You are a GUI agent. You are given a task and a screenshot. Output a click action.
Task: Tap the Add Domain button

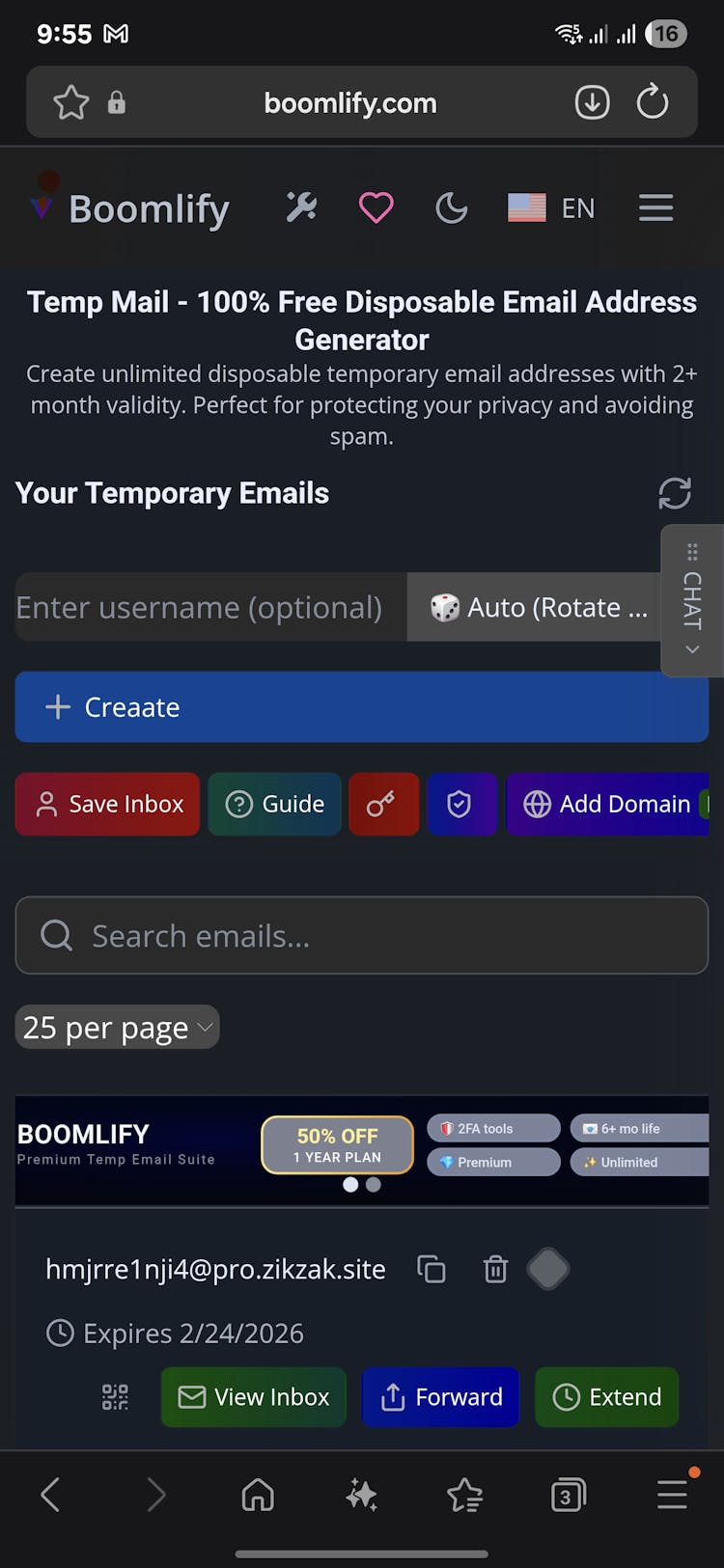tap(608, 804)
